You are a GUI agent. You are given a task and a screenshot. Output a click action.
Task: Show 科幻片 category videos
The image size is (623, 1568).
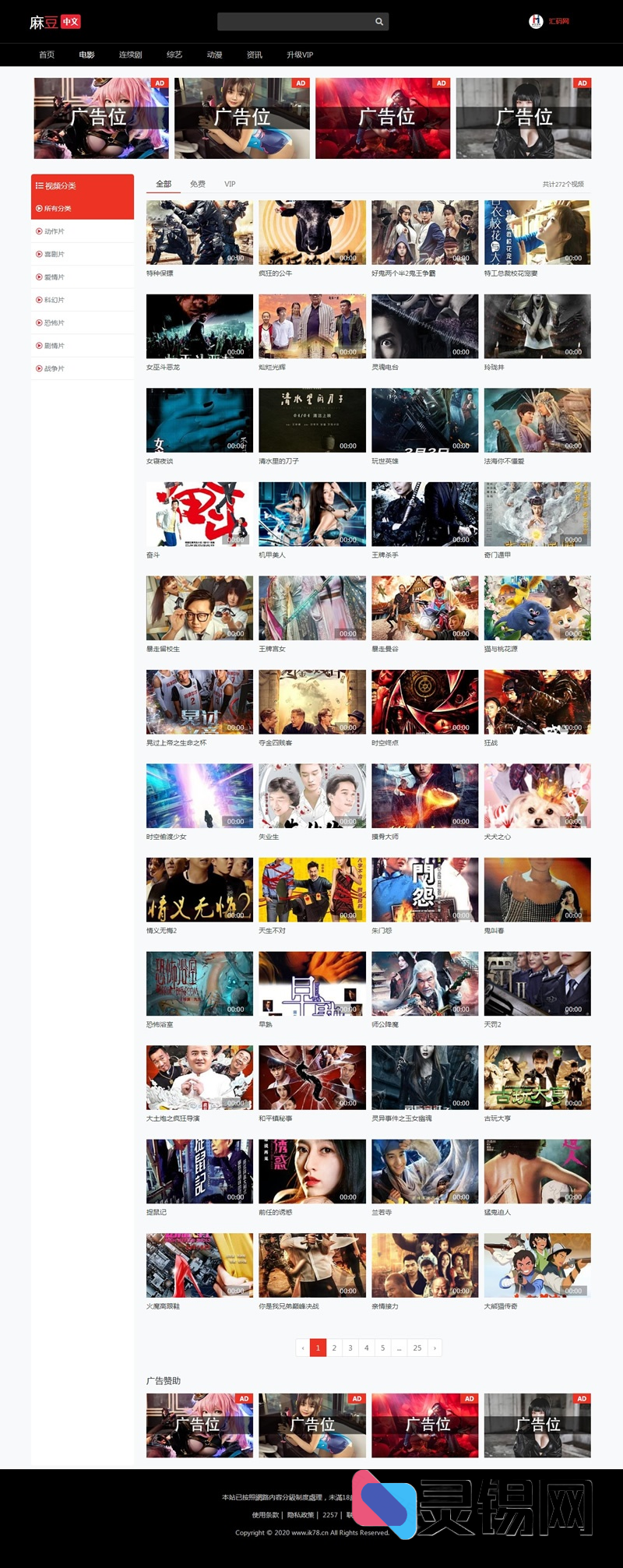[x=54, y=300]
